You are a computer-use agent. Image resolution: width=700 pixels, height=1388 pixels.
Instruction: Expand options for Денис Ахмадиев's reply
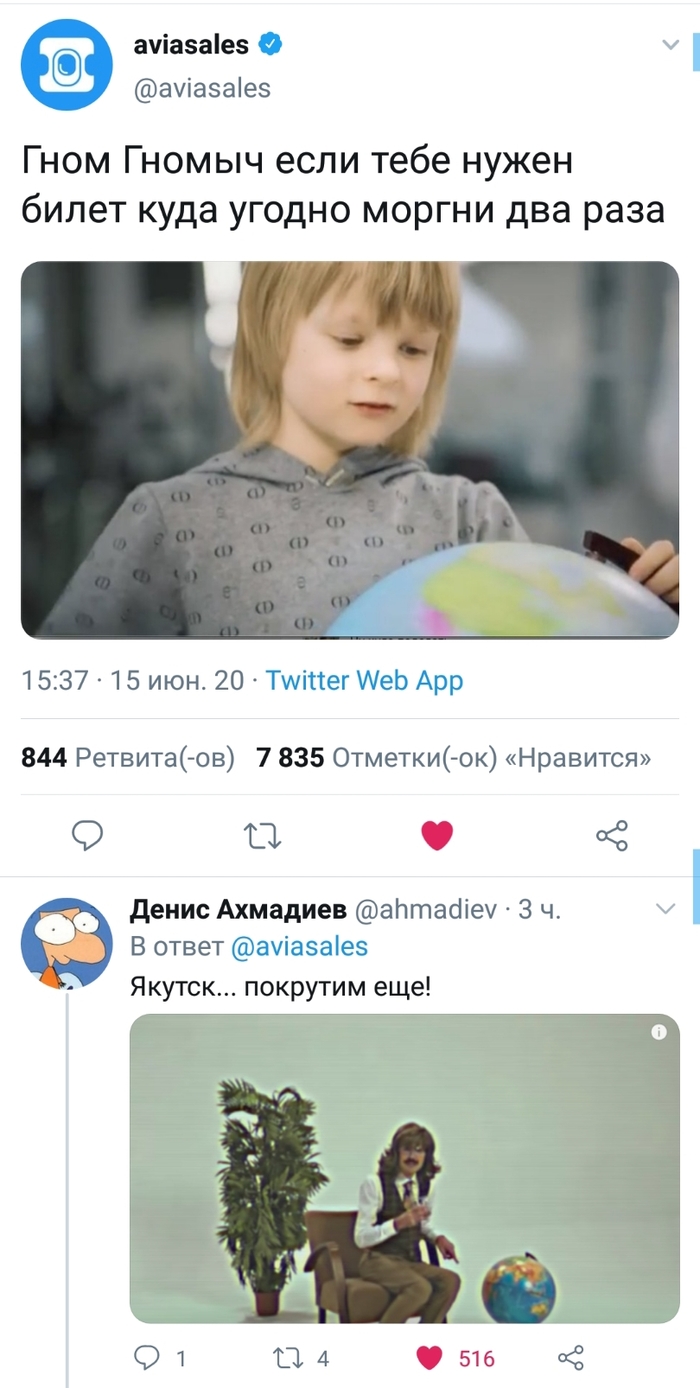pyautogui.click(x=665, y=908)
